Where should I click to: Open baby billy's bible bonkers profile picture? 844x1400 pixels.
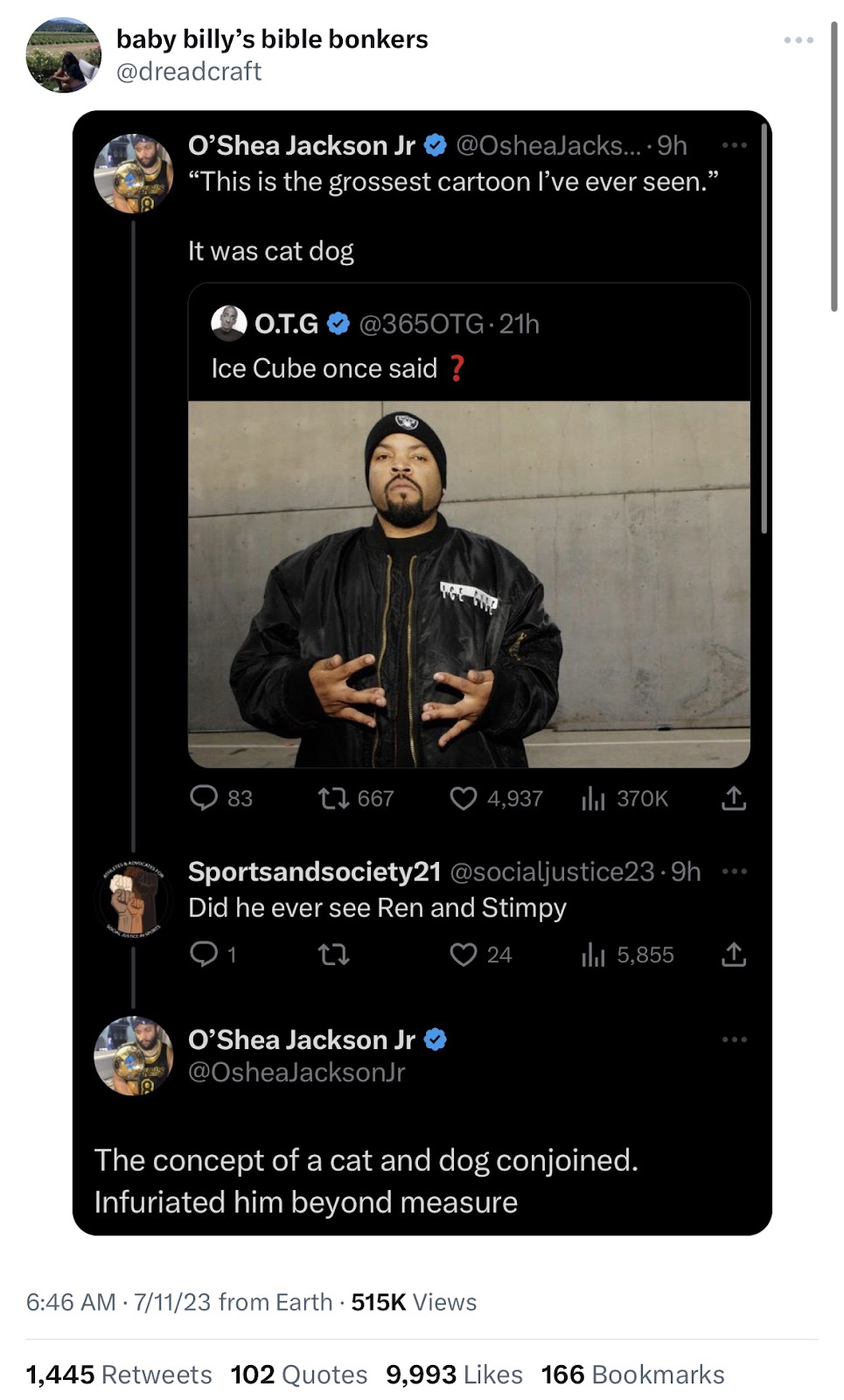(63, 55)
